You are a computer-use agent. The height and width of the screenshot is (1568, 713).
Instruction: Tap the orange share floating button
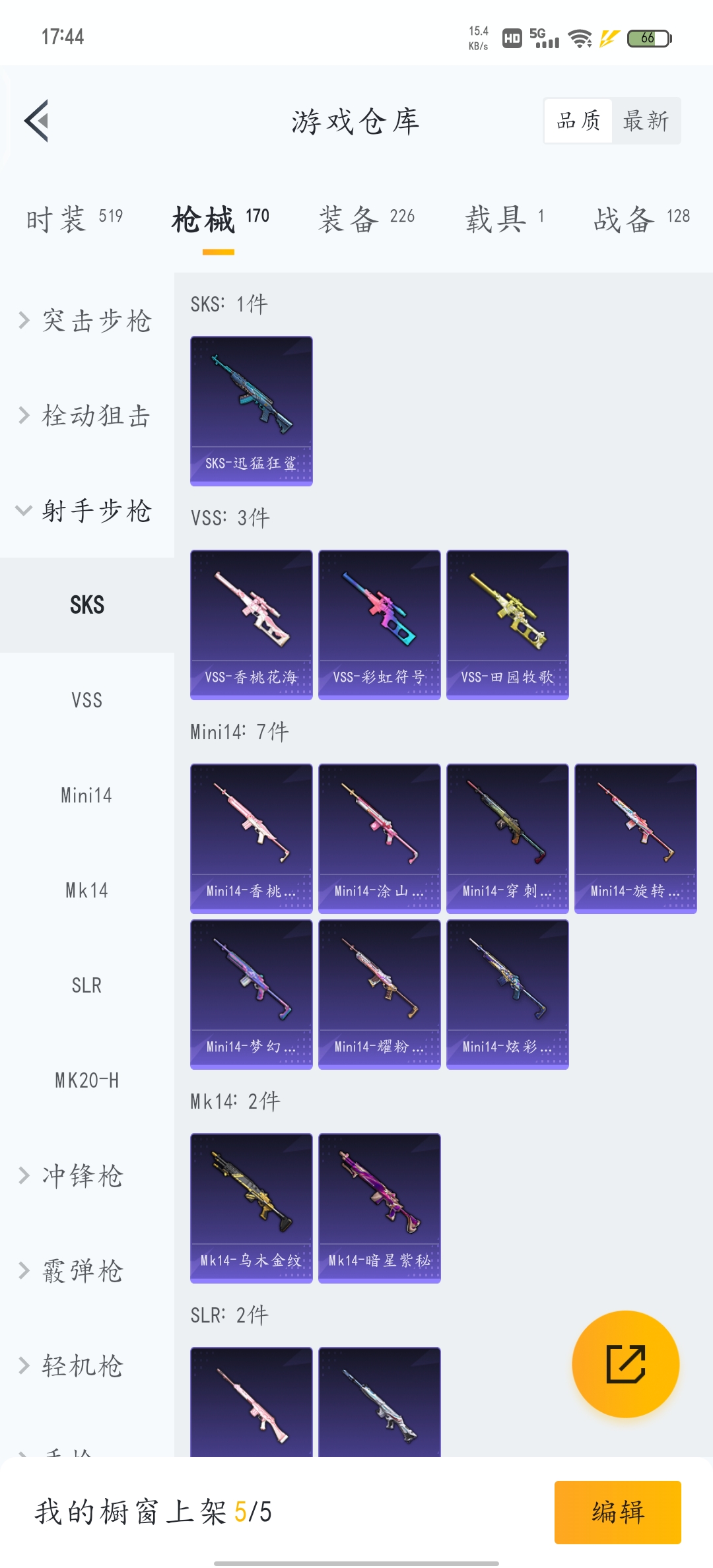click(x=626, y=1364)
